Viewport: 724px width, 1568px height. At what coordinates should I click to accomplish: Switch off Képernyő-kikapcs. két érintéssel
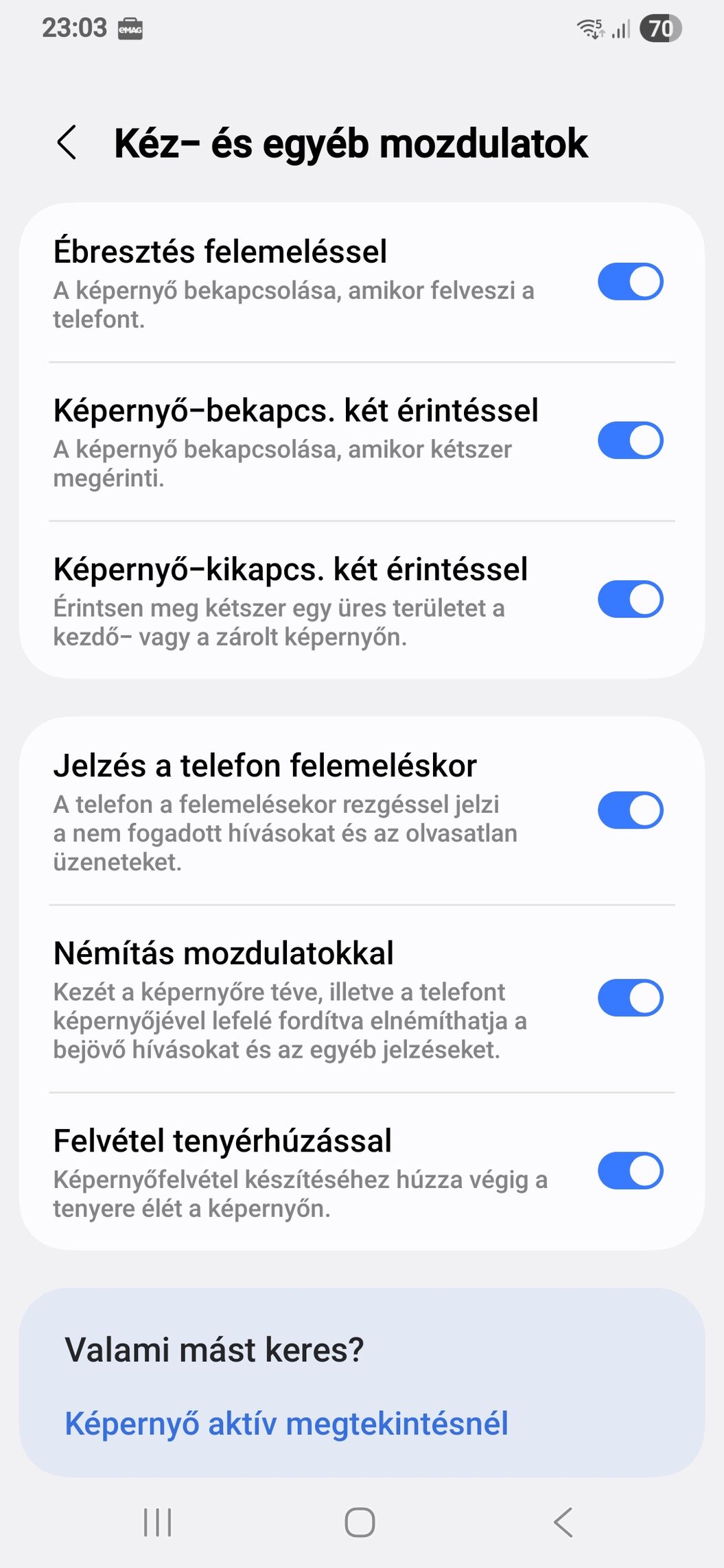[x=630, y=599]
